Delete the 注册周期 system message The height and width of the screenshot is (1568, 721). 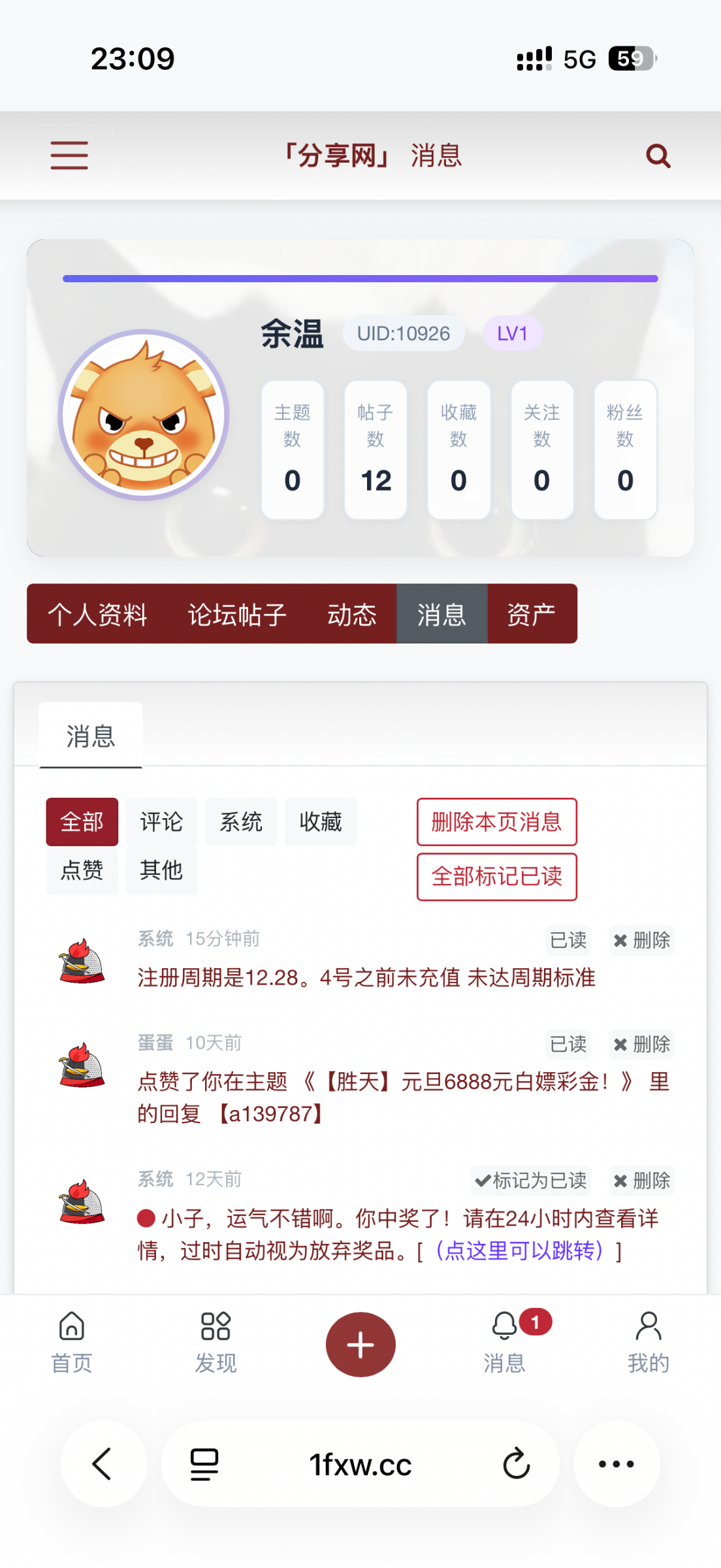(642, 940)
